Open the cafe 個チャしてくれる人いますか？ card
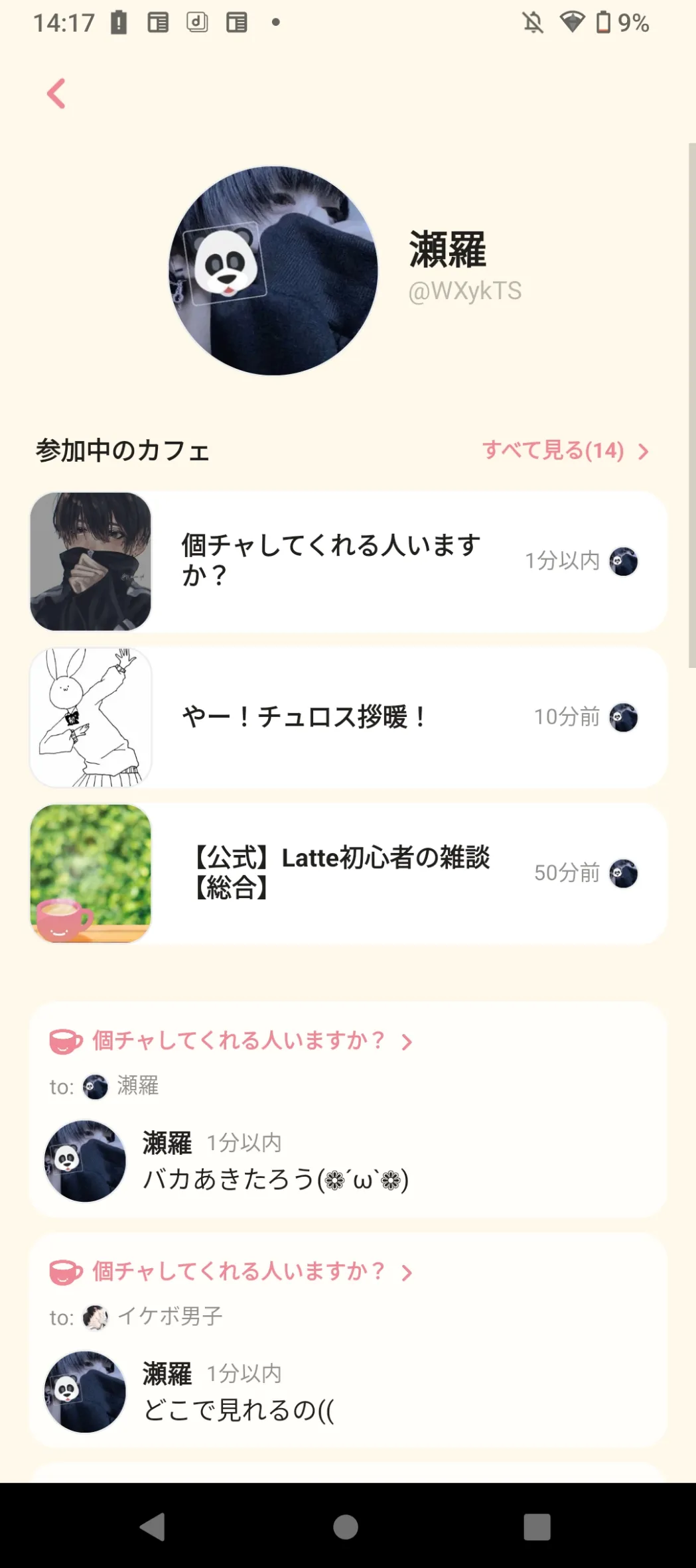Screen dimensions: 696x1568 point(348,561)
